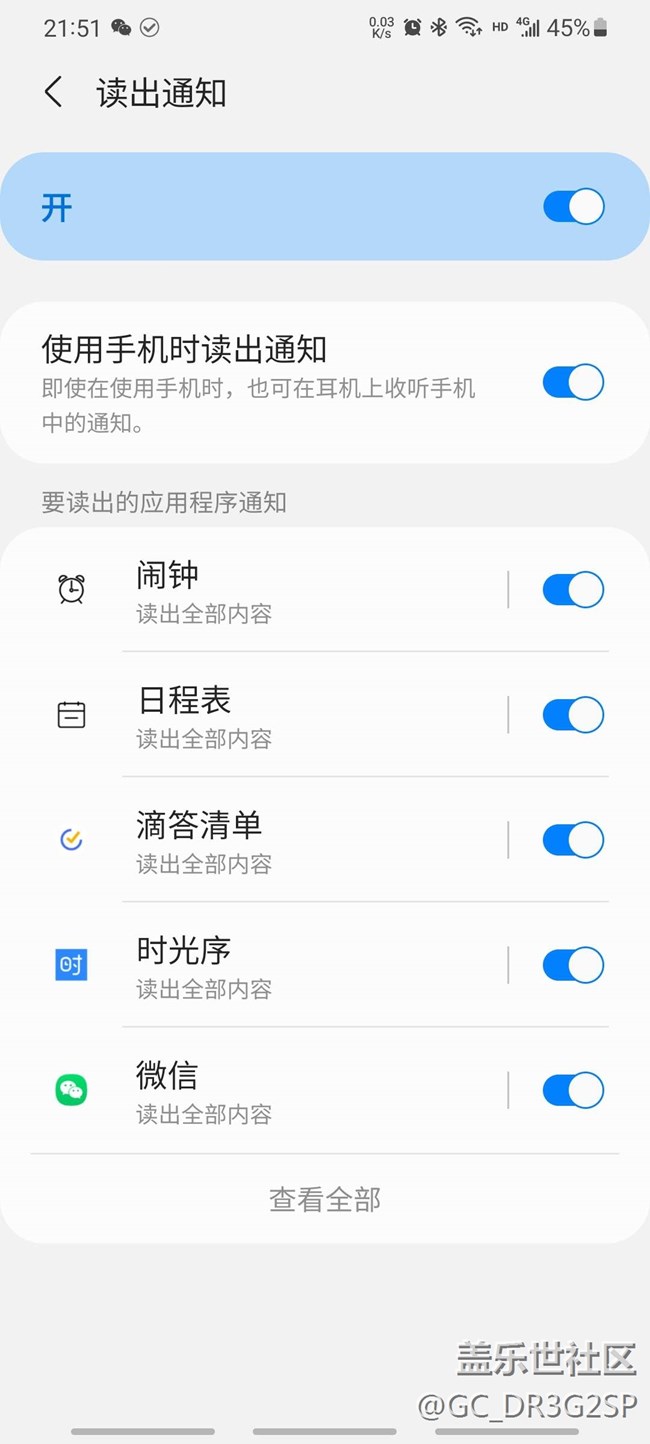Toggle off 闹钟 notifications
This screenshot has width=650, height=1444.
point(573,590)
